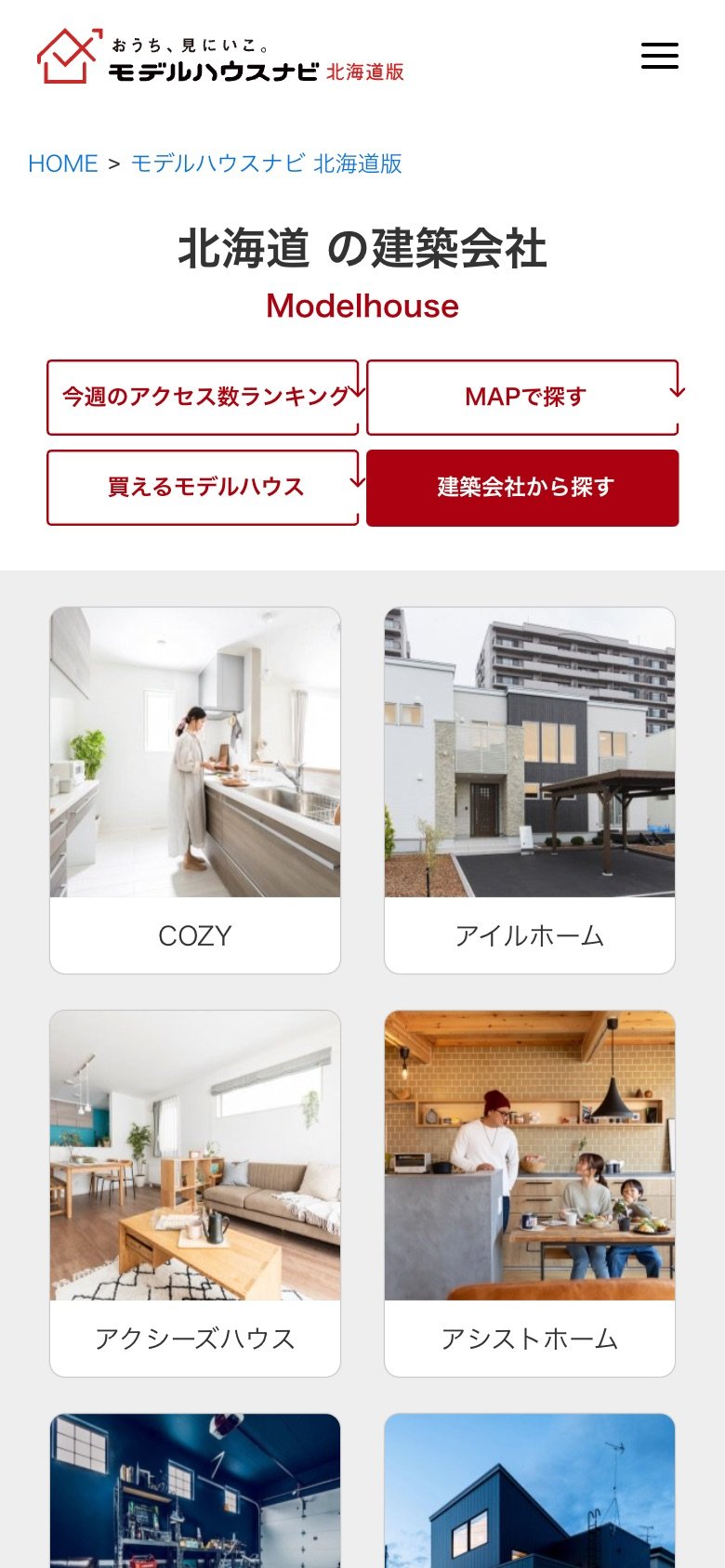
Task: Tap 今週のアクセス数ランキング button
Action: (203, 398)
